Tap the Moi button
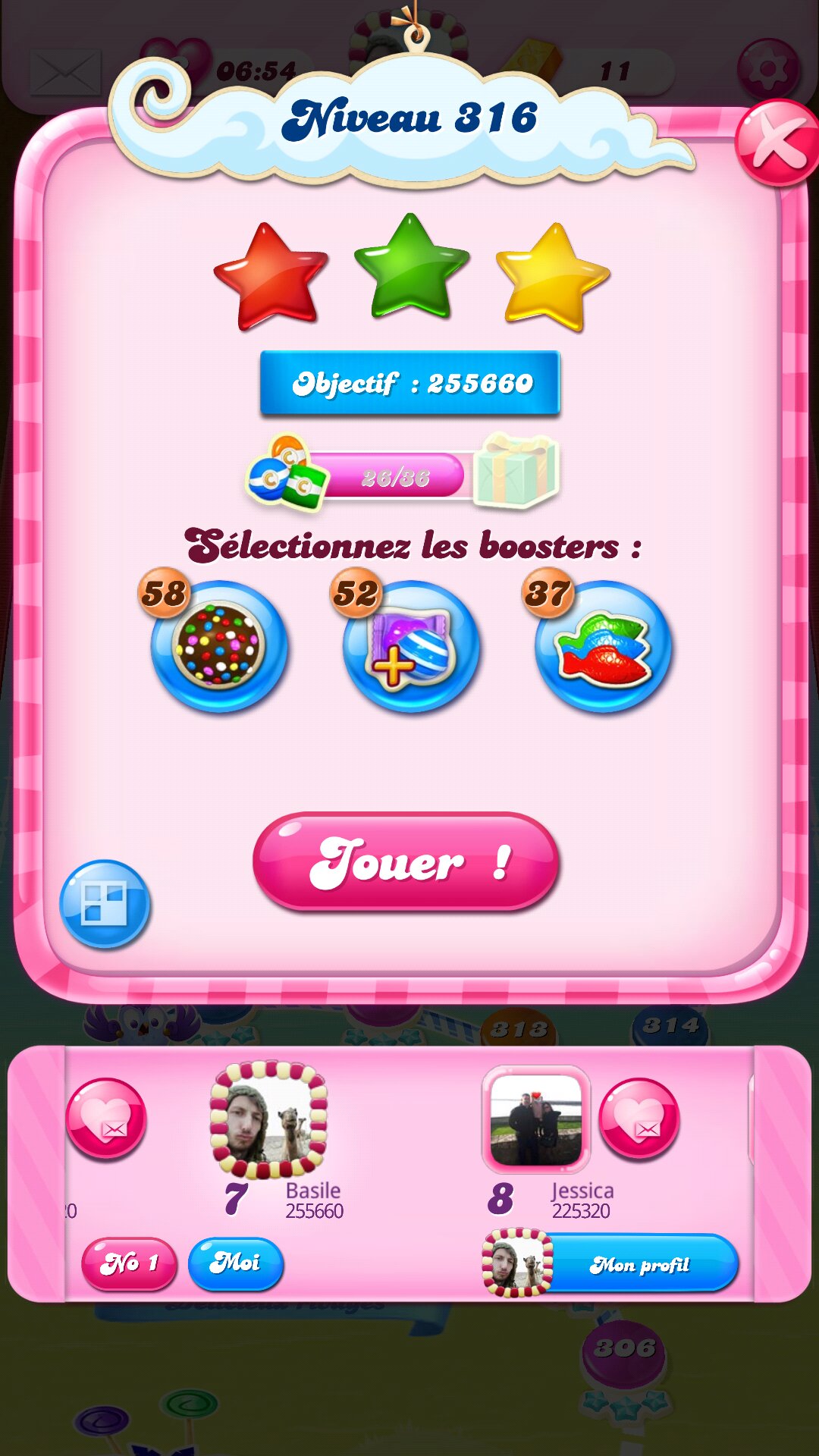 (x=236, y=1263)
